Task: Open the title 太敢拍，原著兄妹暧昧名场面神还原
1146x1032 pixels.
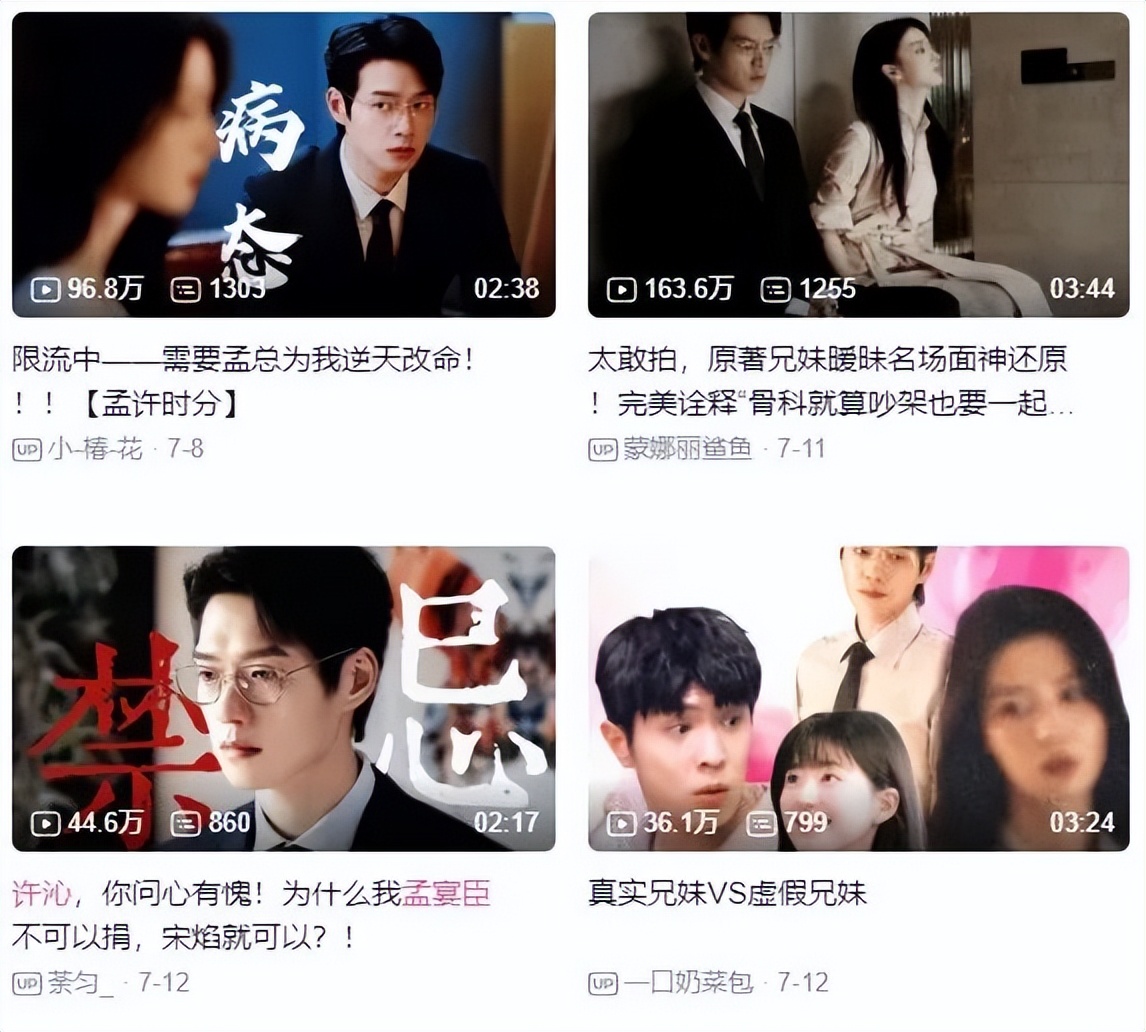Action: [x=828, y=360]
